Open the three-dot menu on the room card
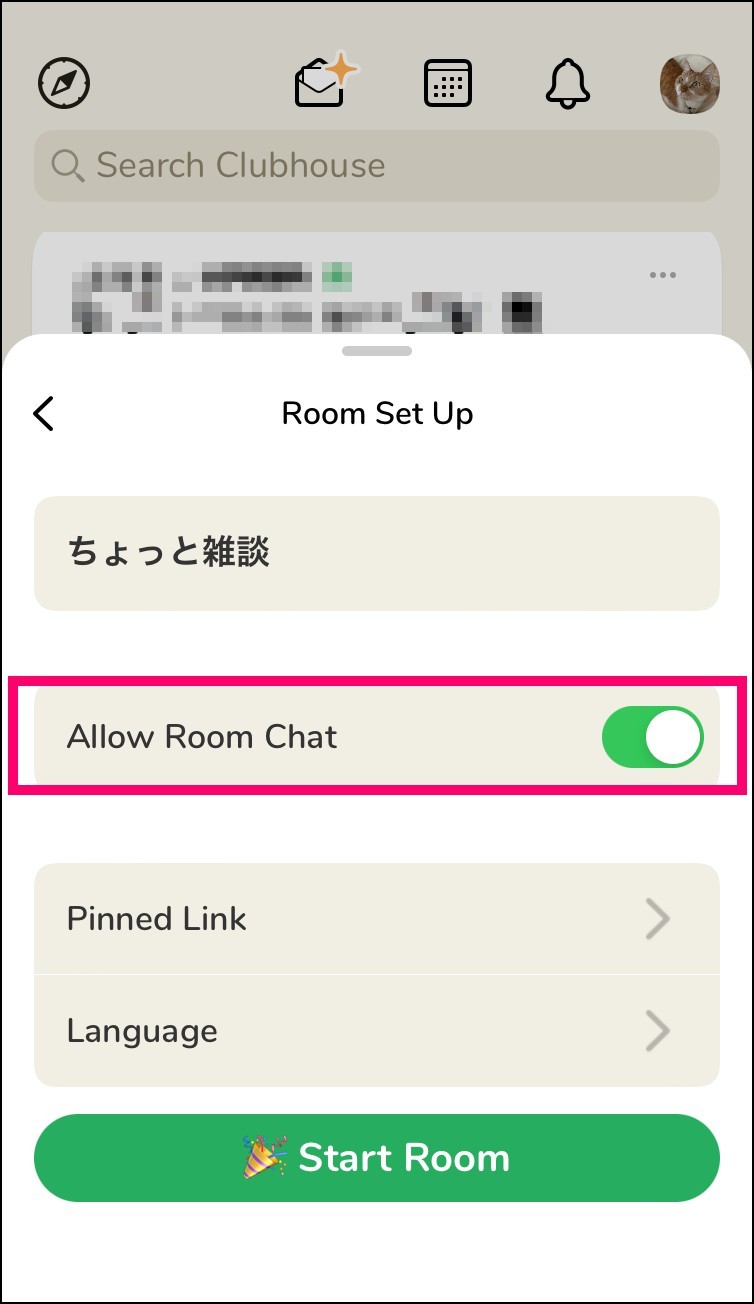 point(663,275)
